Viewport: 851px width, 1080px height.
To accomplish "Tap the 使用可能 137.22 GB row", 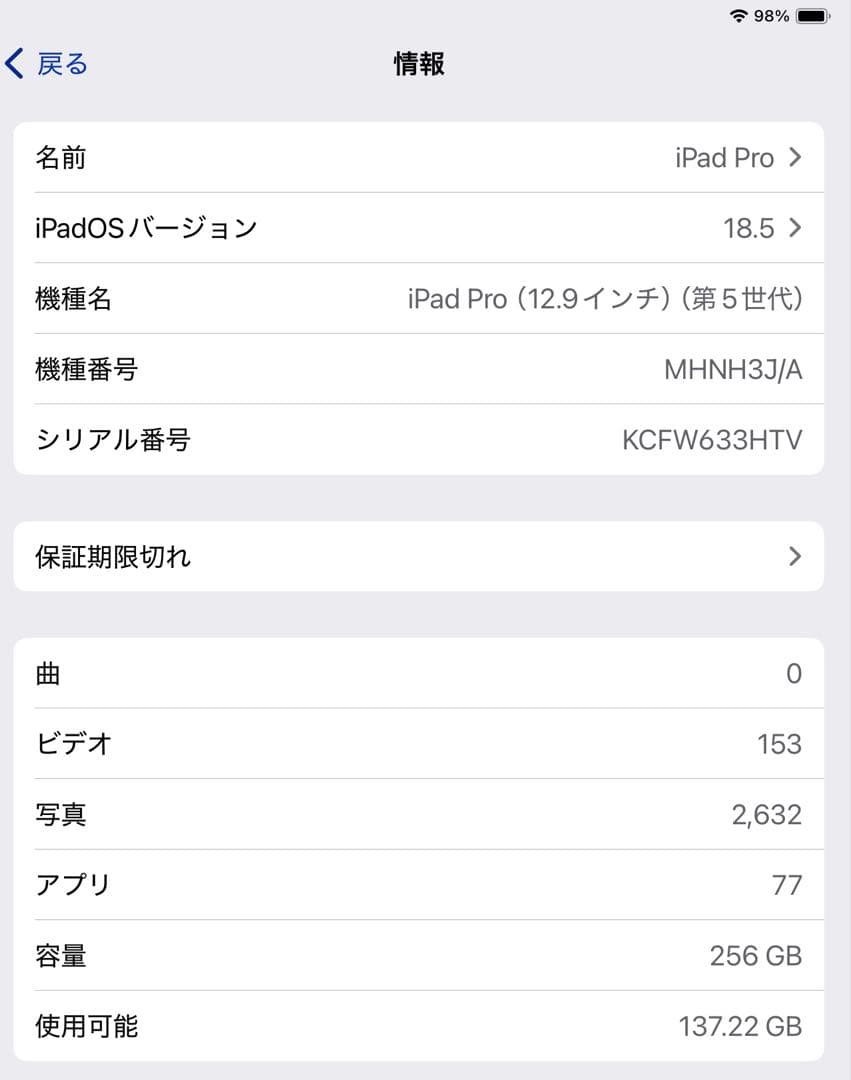I will coord(425,1026).
